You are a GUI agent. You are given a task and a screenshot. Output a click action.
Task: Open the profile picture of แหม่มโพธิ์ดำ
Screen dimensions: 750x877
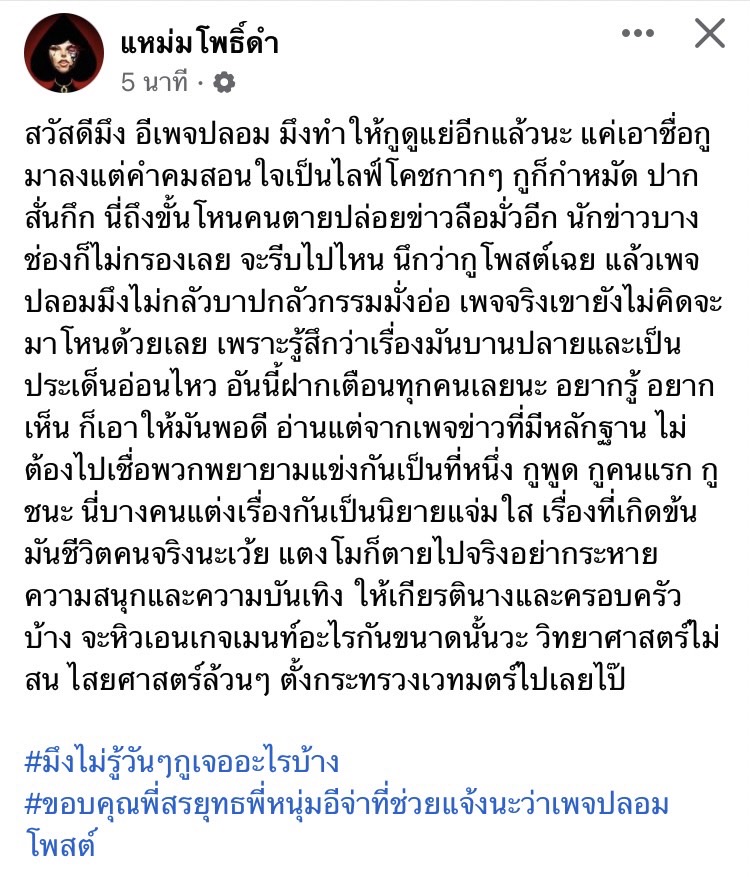pos(65,55)
